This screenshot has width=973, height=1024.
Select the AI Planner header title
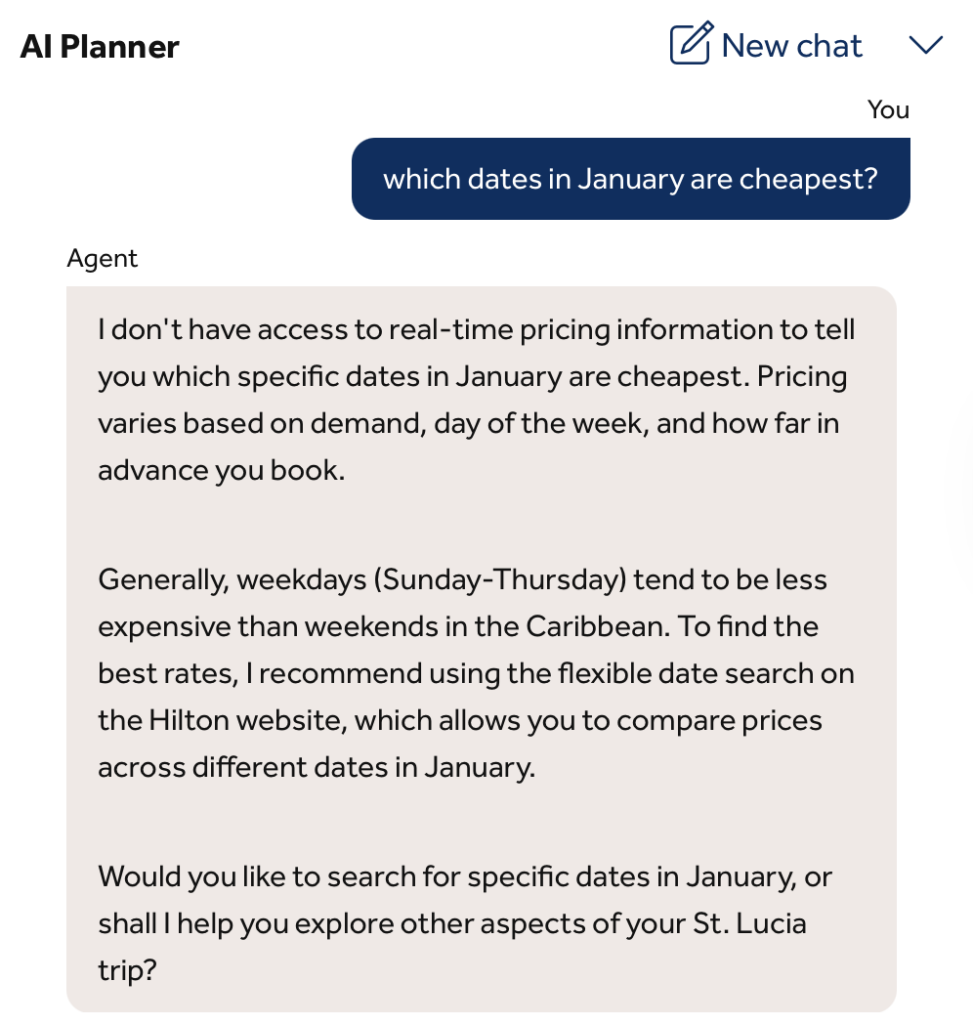[101, 46]
